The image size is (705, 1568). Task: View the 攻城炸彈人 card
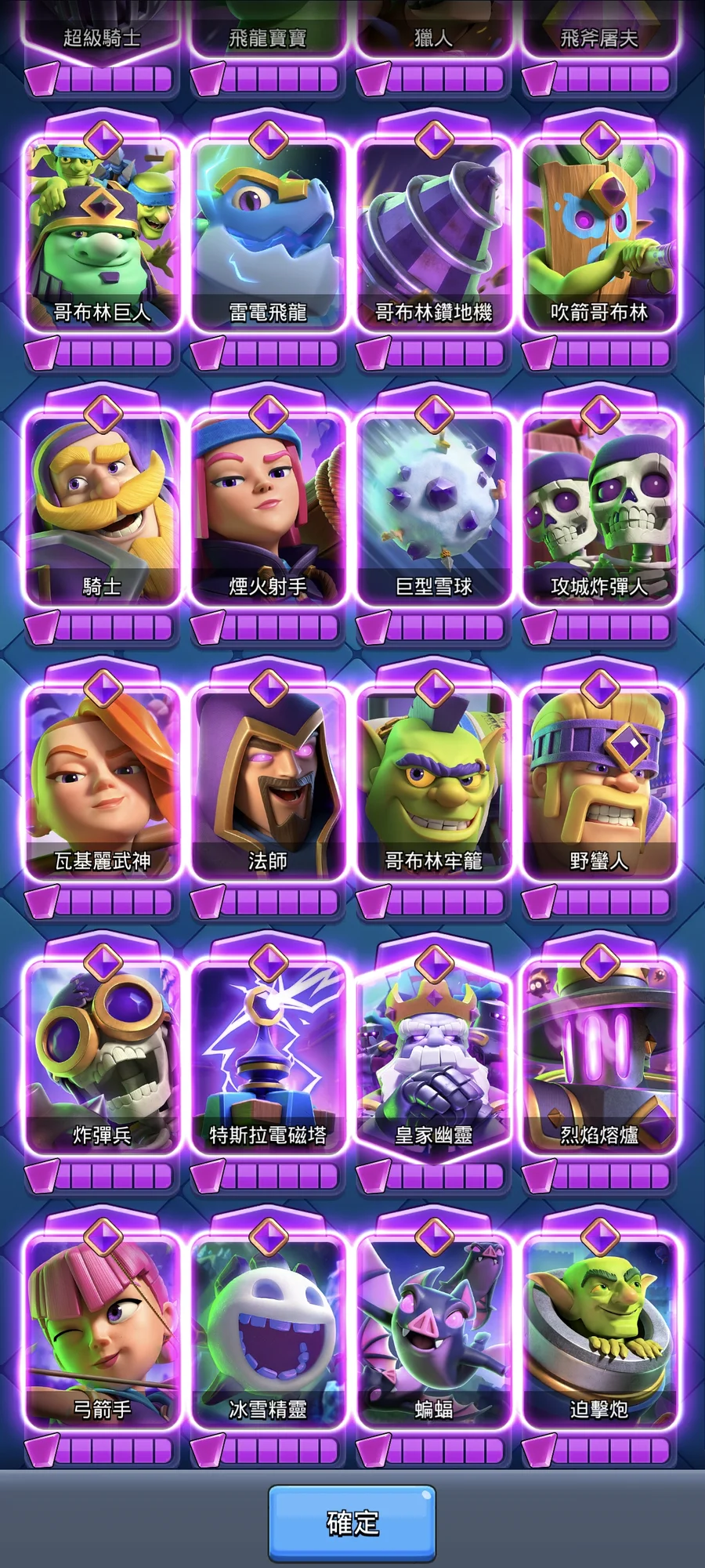[599, 509]
